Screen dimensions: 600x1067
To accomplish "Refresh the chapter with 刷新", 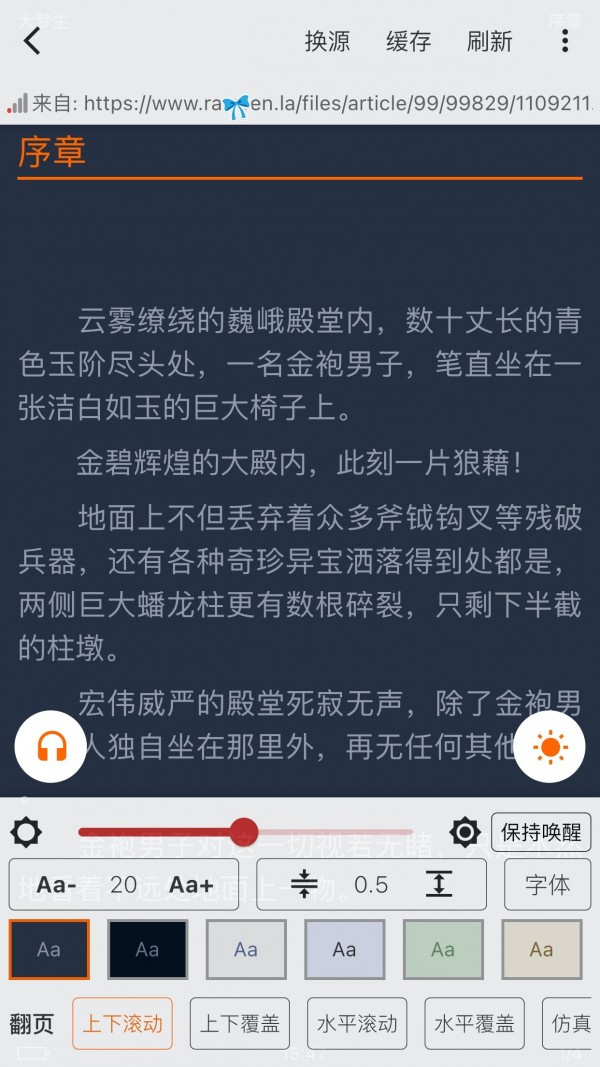I will pyautogui.click(x=489, y=41).
